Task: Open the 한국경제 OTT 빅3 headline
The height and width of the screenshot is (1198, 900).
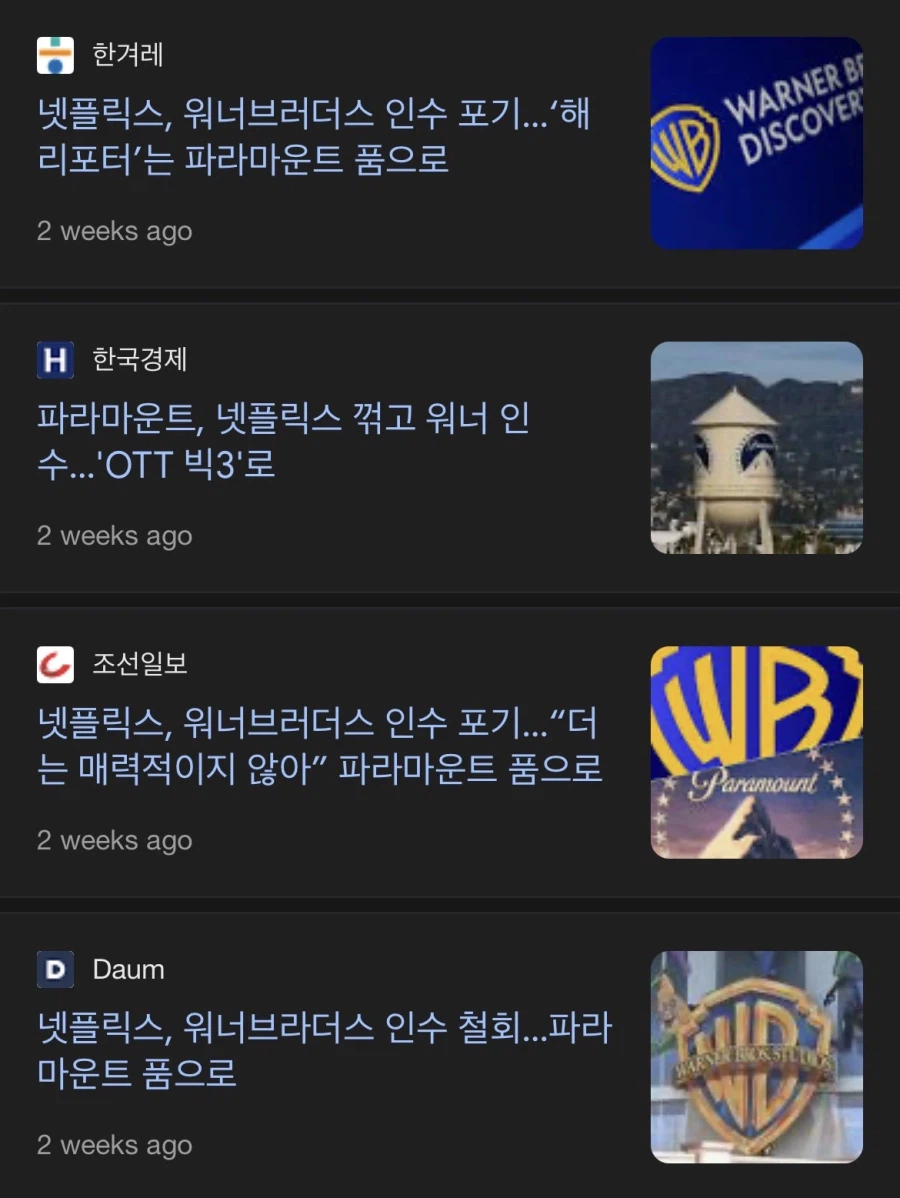Action: (x=280, y=443)
